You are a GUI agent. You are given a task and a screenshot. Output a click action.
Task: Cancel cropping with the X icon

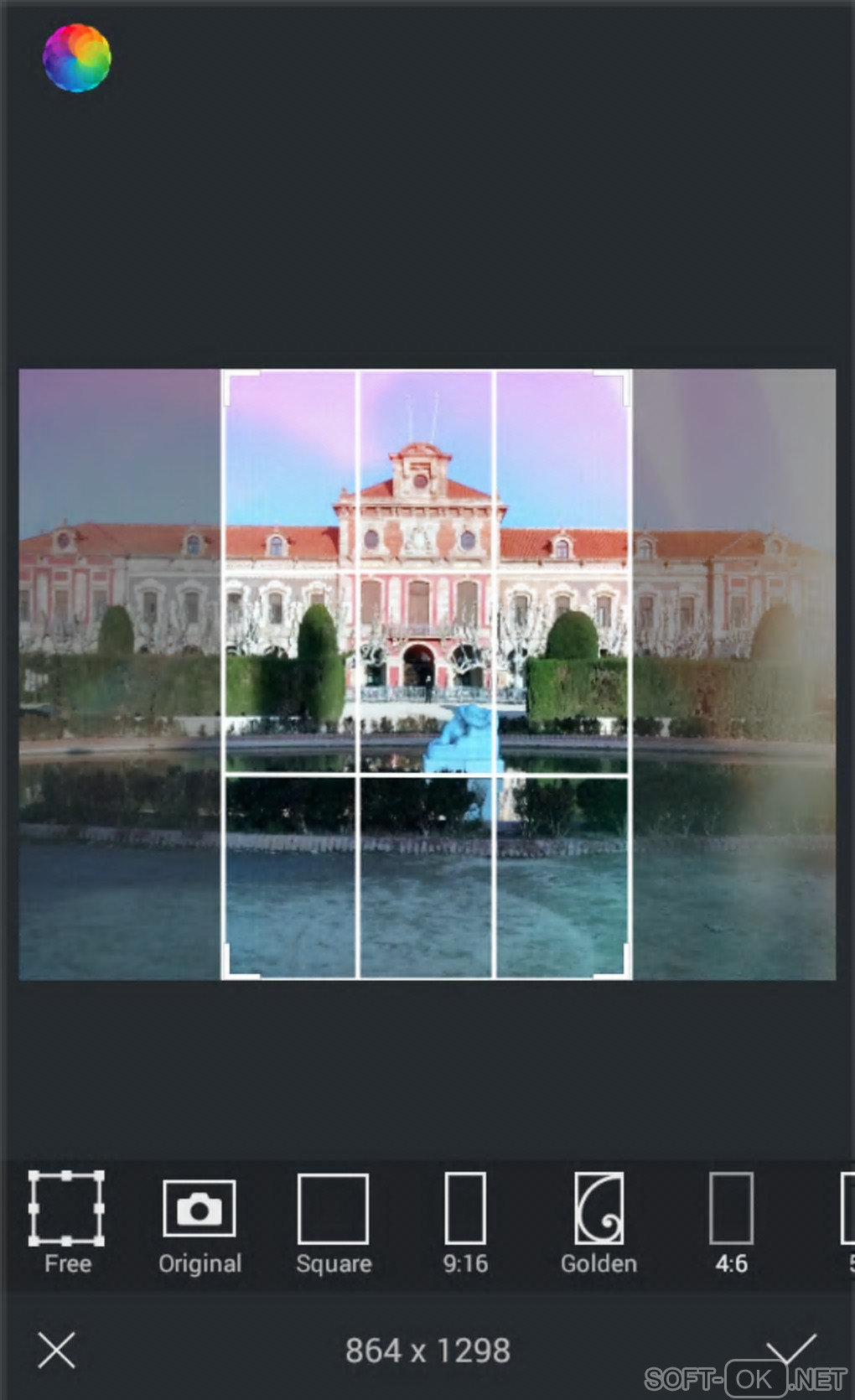click(57, 1351)
